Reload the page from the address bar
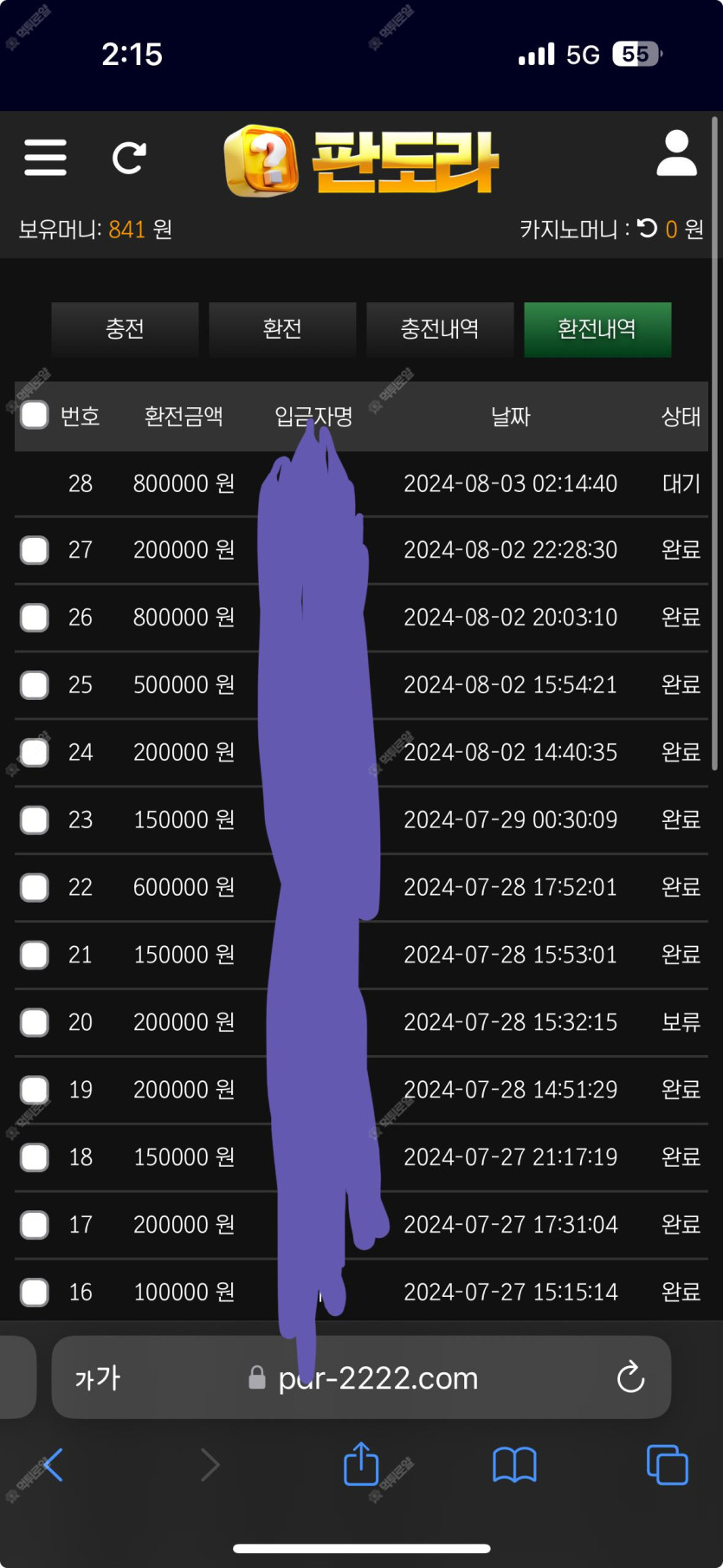This screenshot has width=723, height=1568. [x=630, y=1377]
